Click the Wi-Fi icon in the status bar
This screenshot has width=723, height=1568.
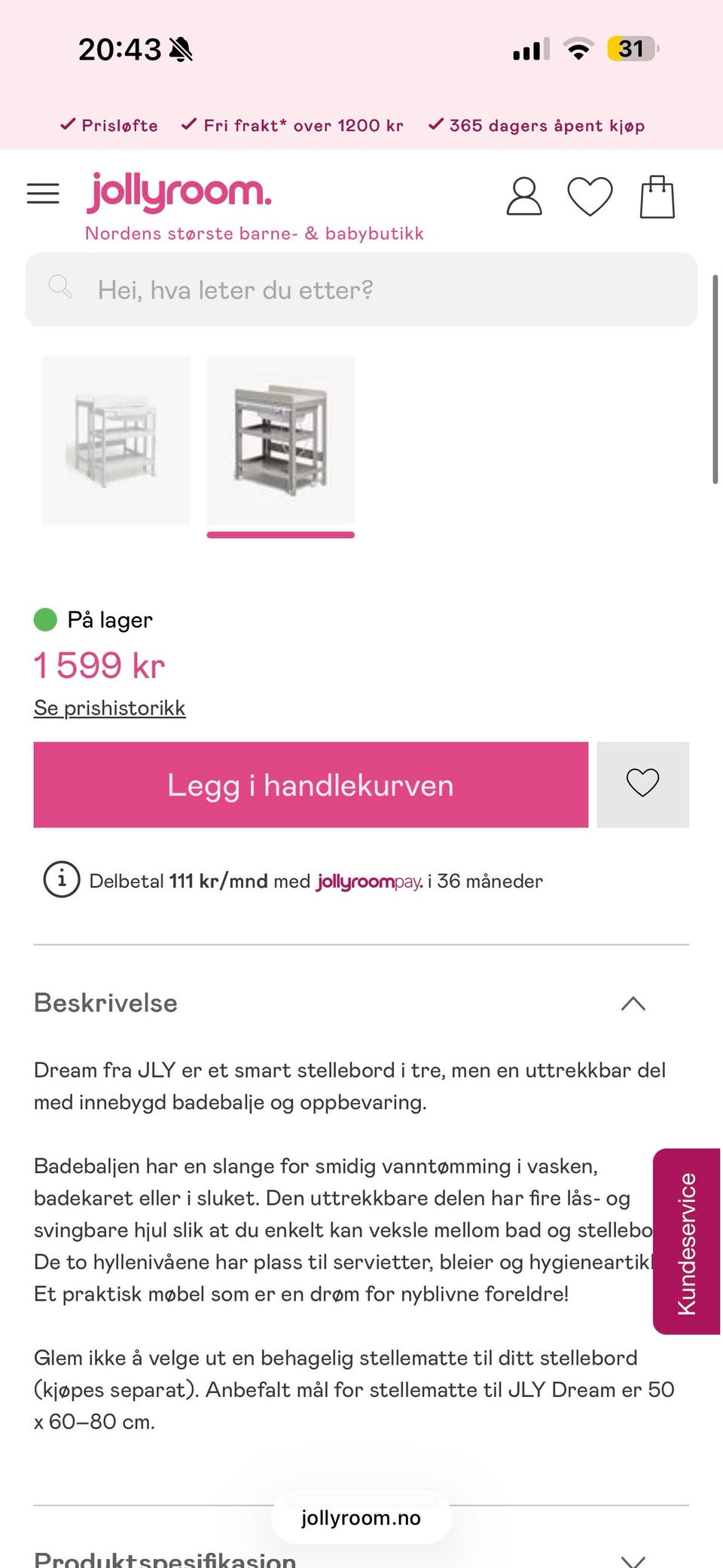click(578, 50)
